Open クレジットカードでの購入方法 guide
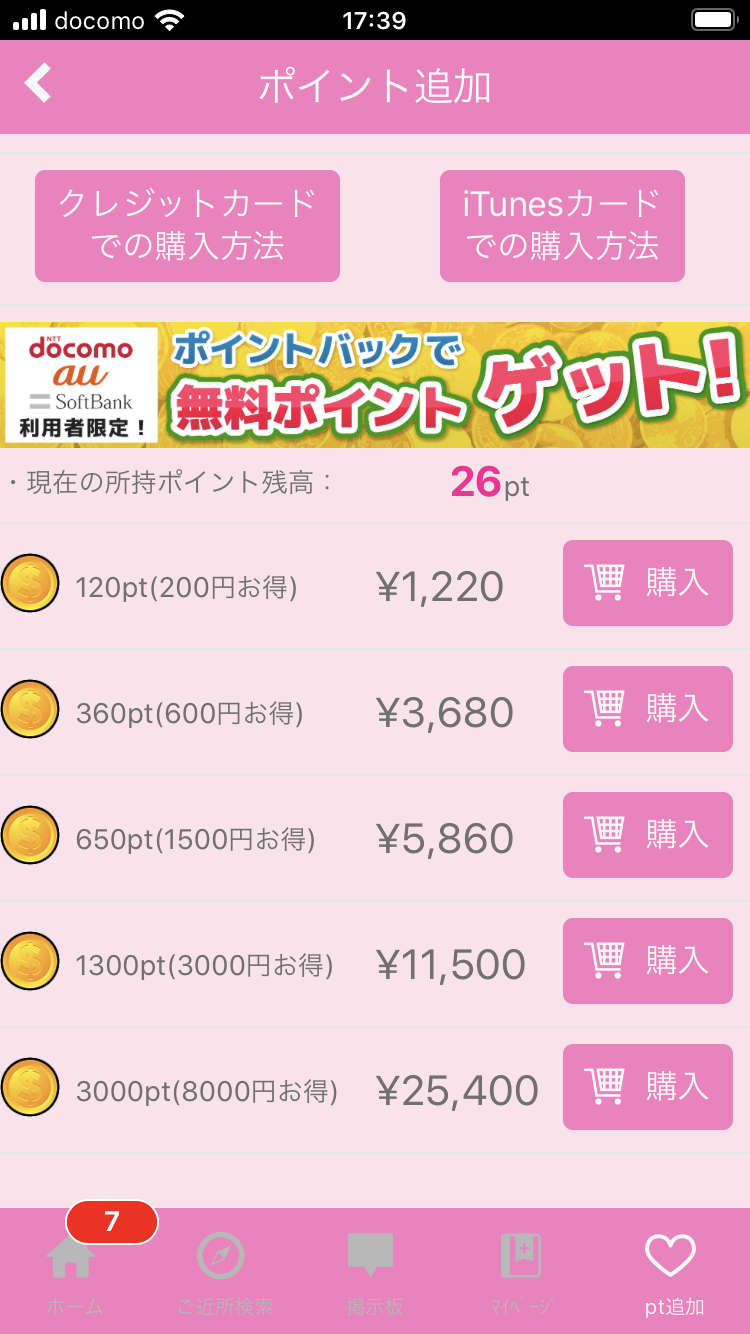The height and width of the screenshot is (1334, 750). click(187, 226)
